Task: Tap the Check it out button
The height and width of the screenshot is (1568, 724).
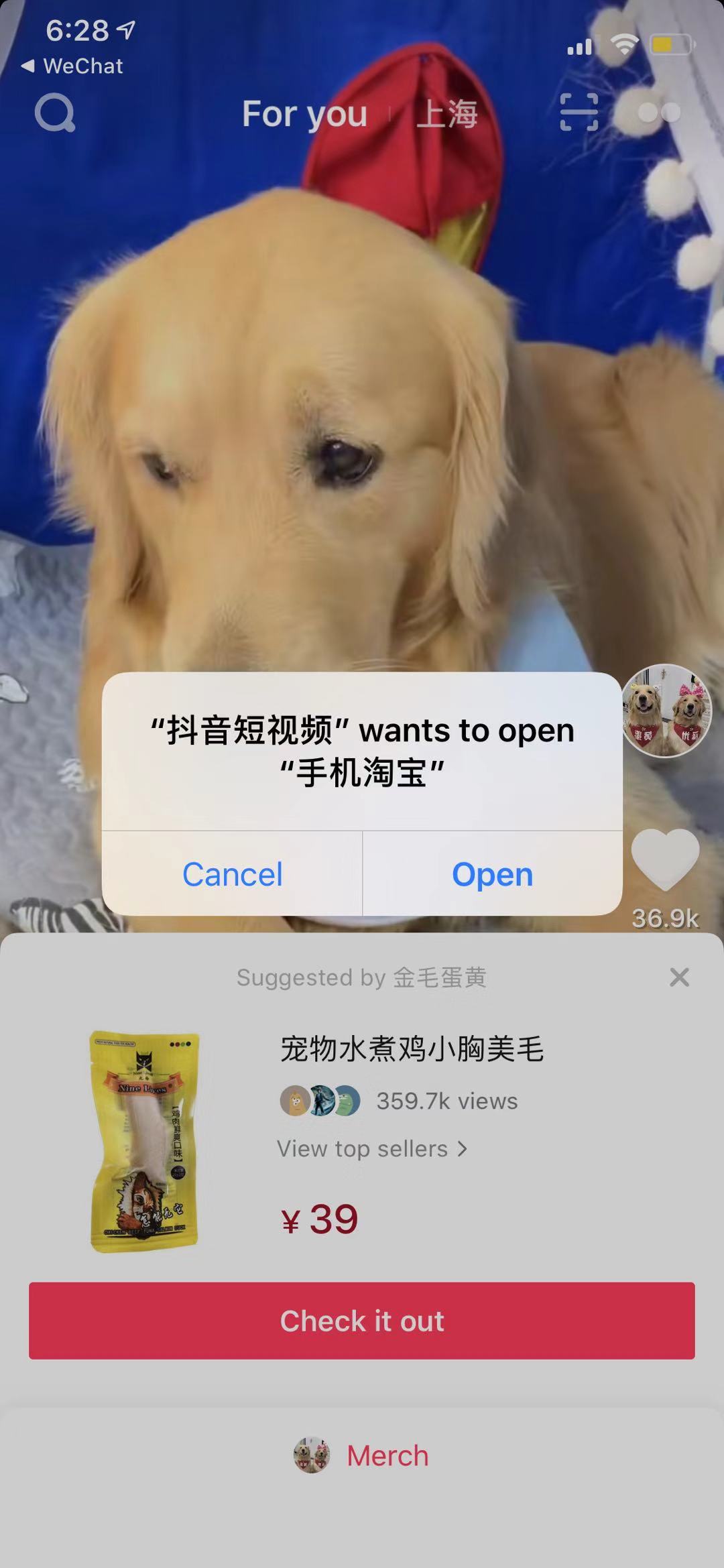Action: [362, 1321]
